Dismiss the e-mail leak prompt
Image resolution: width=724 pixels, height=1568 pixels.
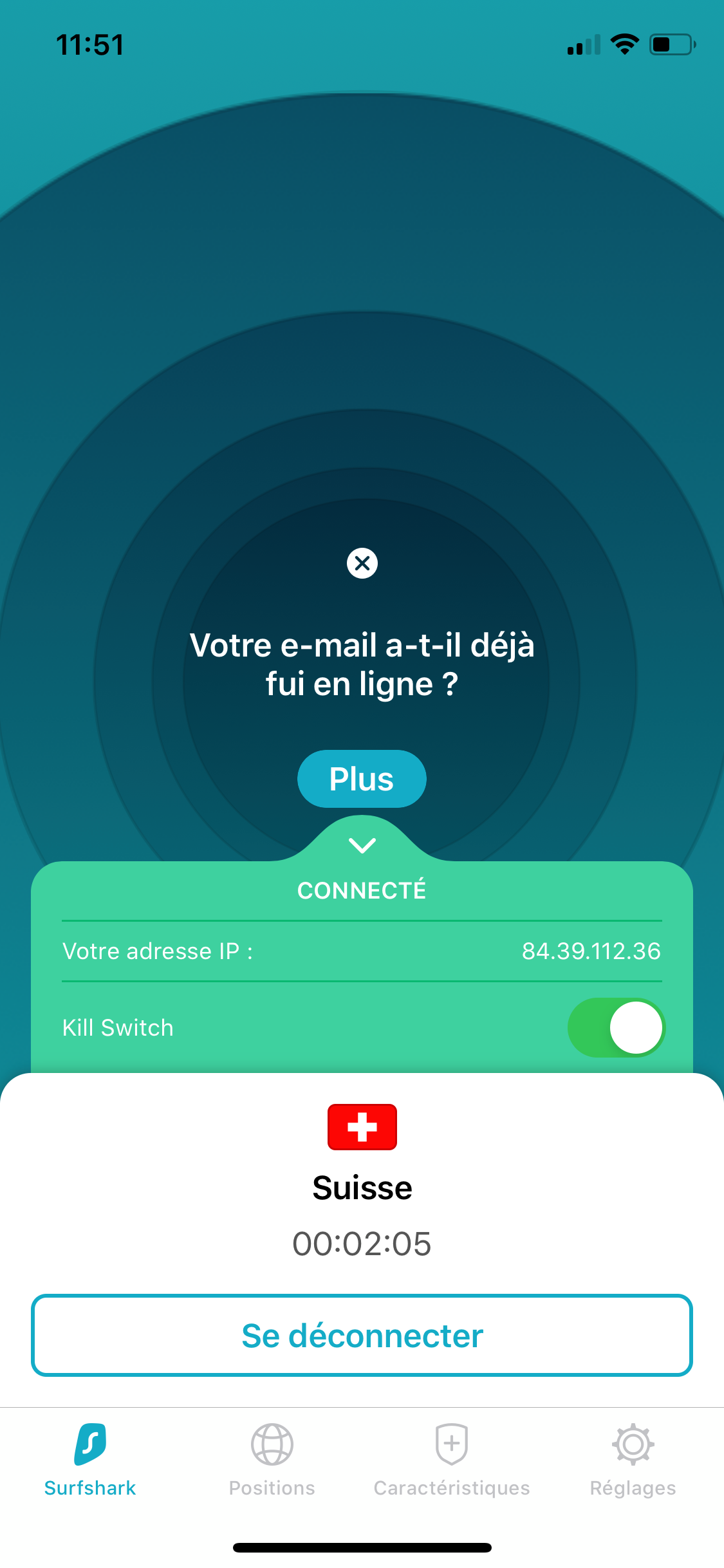click(x=362, y=563)
